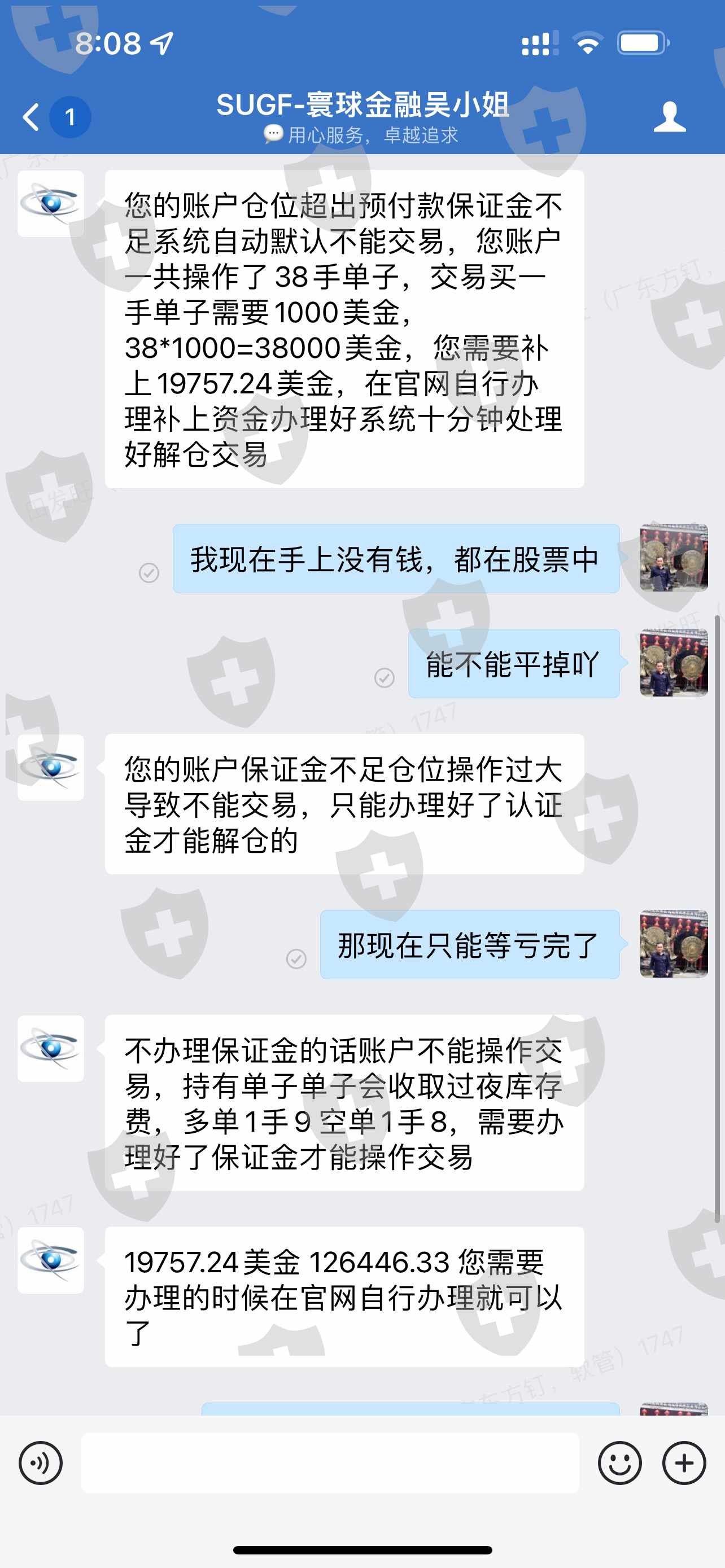Tap the message text field
The width and height of the screenshot is (725, 1568).
pyautogui.click(x=330, y=1462)
